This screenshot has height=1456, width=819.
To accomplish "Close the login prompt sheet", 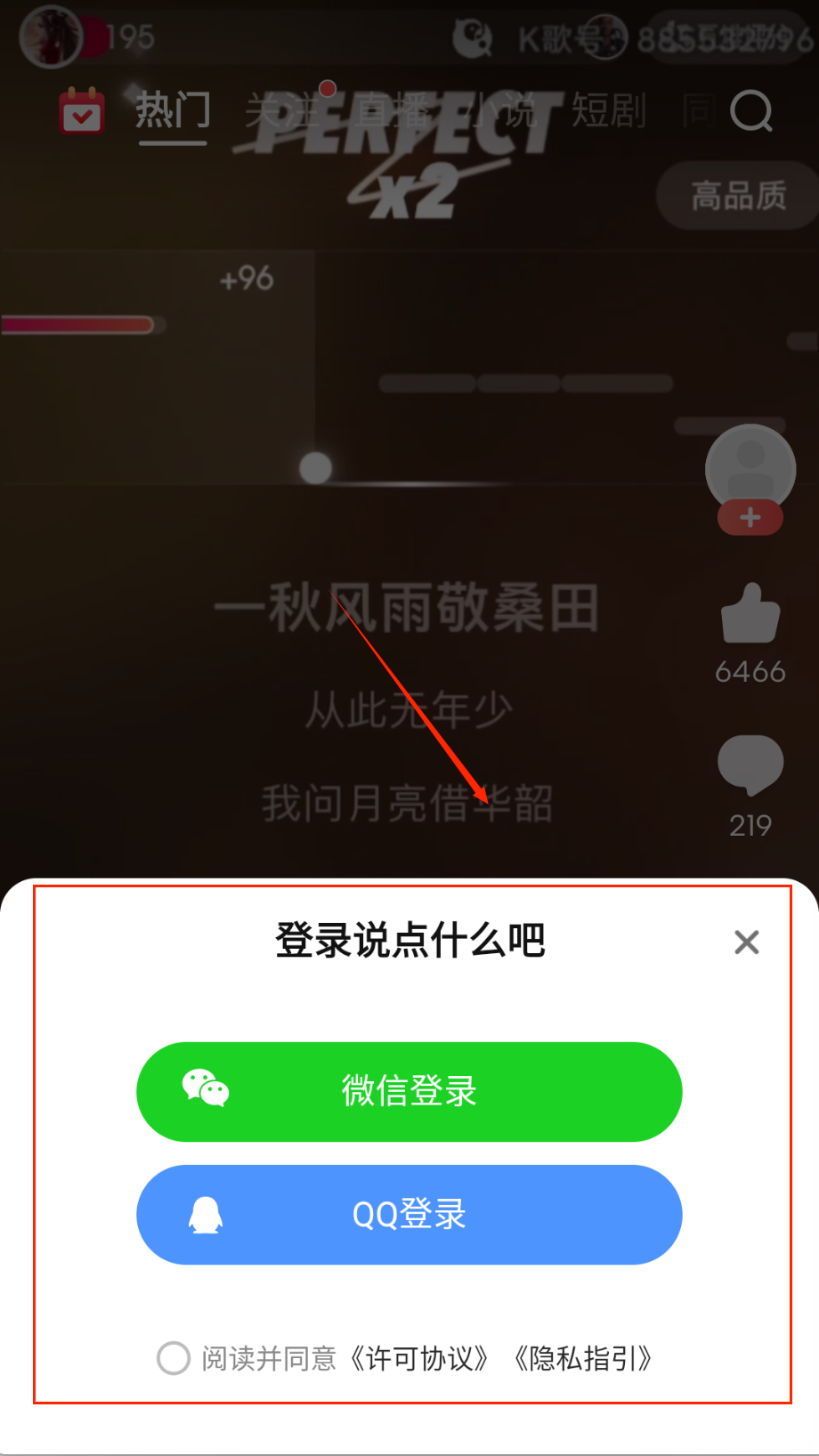I will [746, 942].
